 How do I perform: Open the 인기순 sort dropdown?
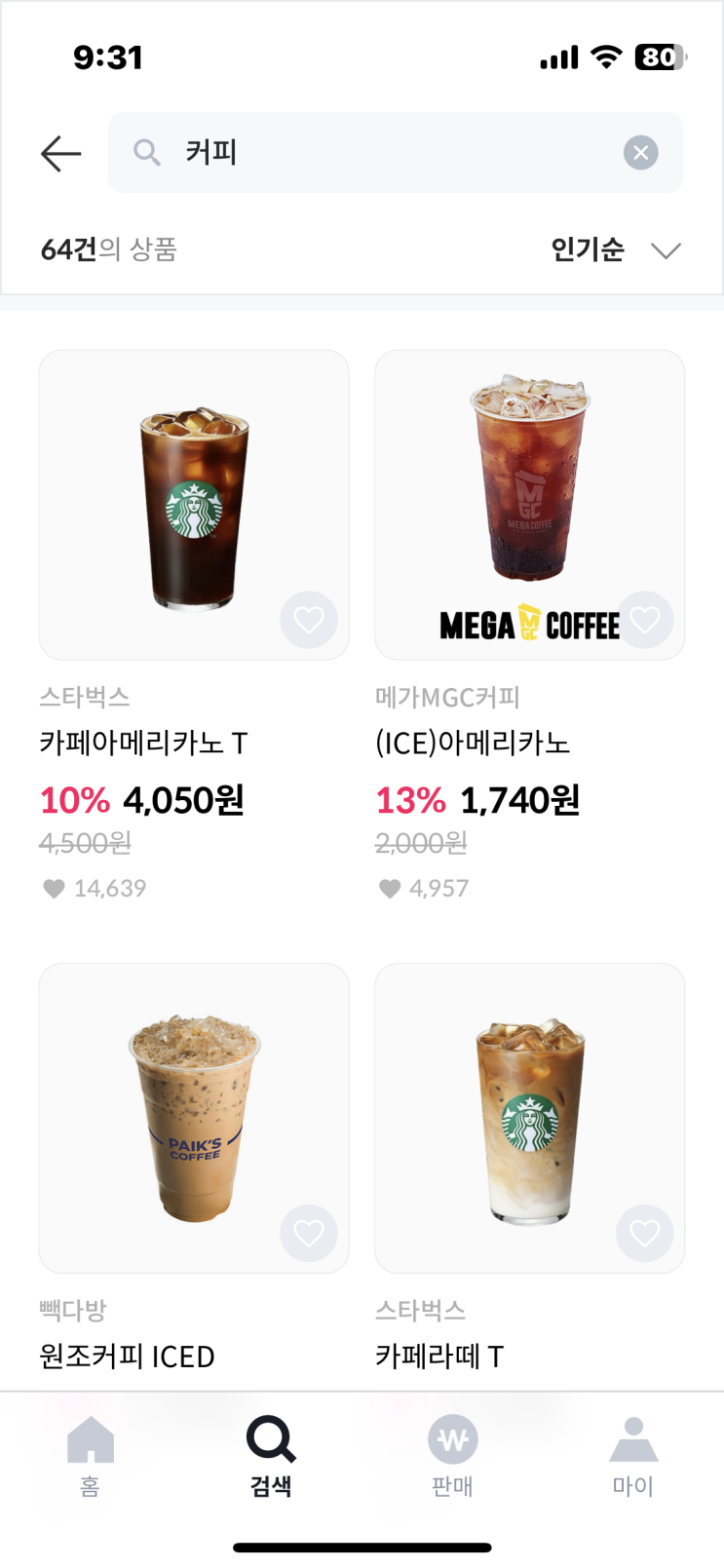coord(615,250)
